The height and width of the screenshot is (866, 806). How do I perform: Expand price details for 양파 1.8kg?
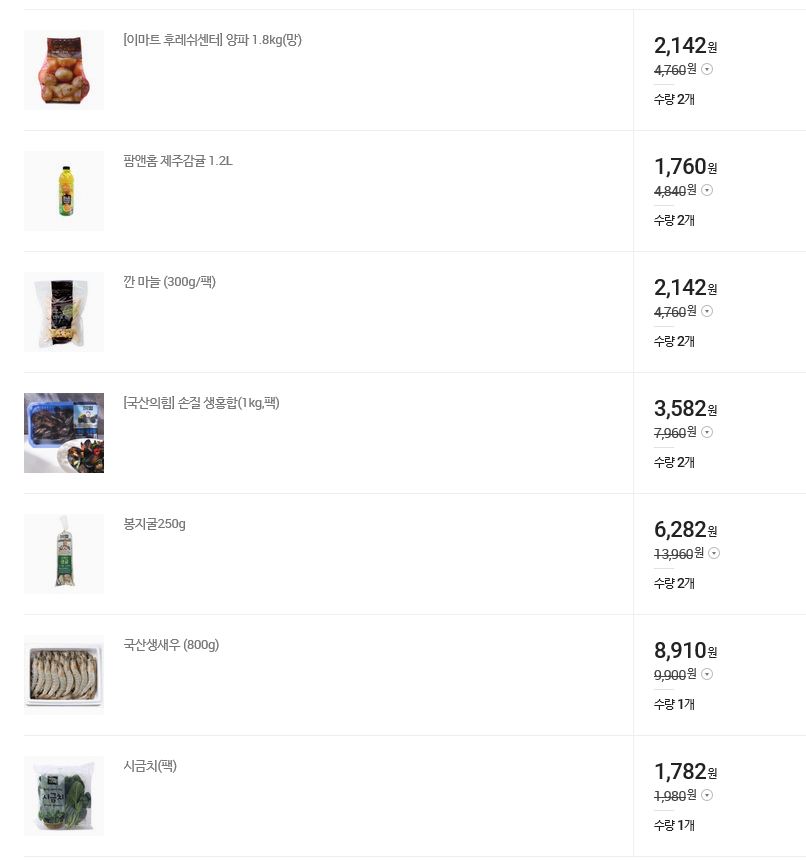pos(707,69)
